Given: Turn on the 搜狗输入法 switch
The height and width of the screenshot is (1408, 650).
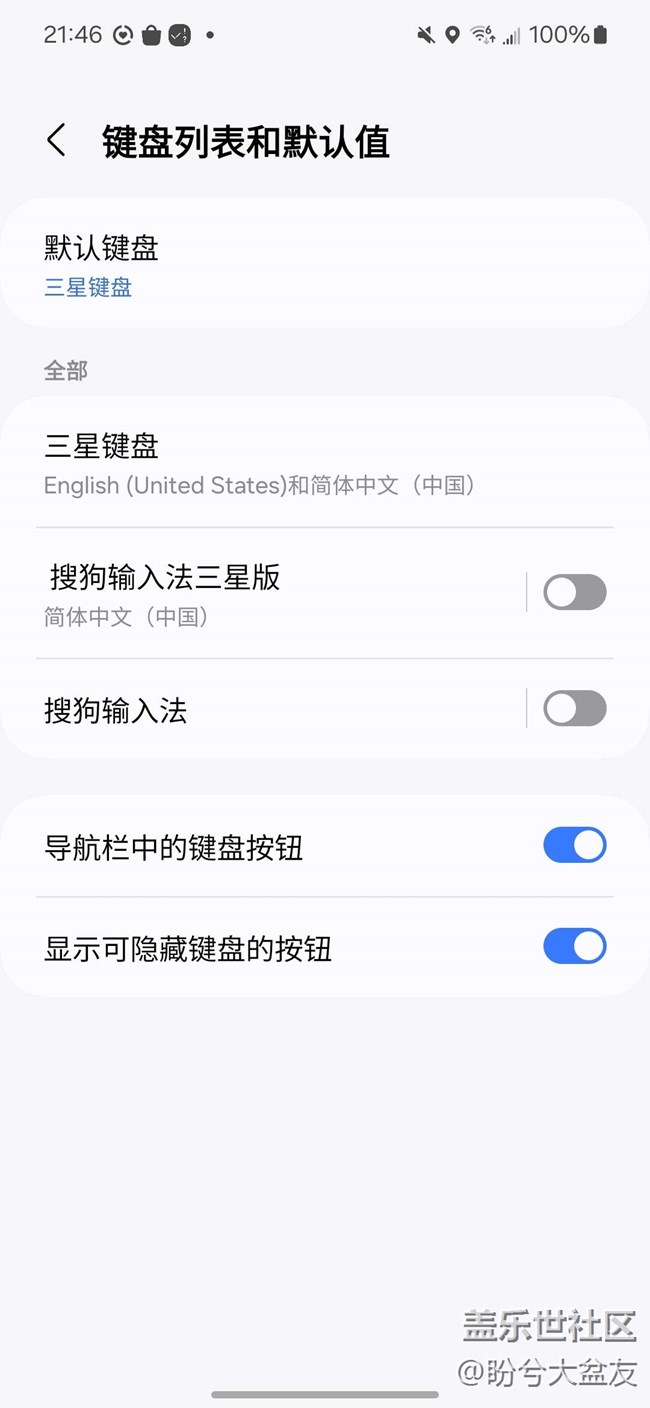Looking at the screenshot, I should tap(574, 709).
